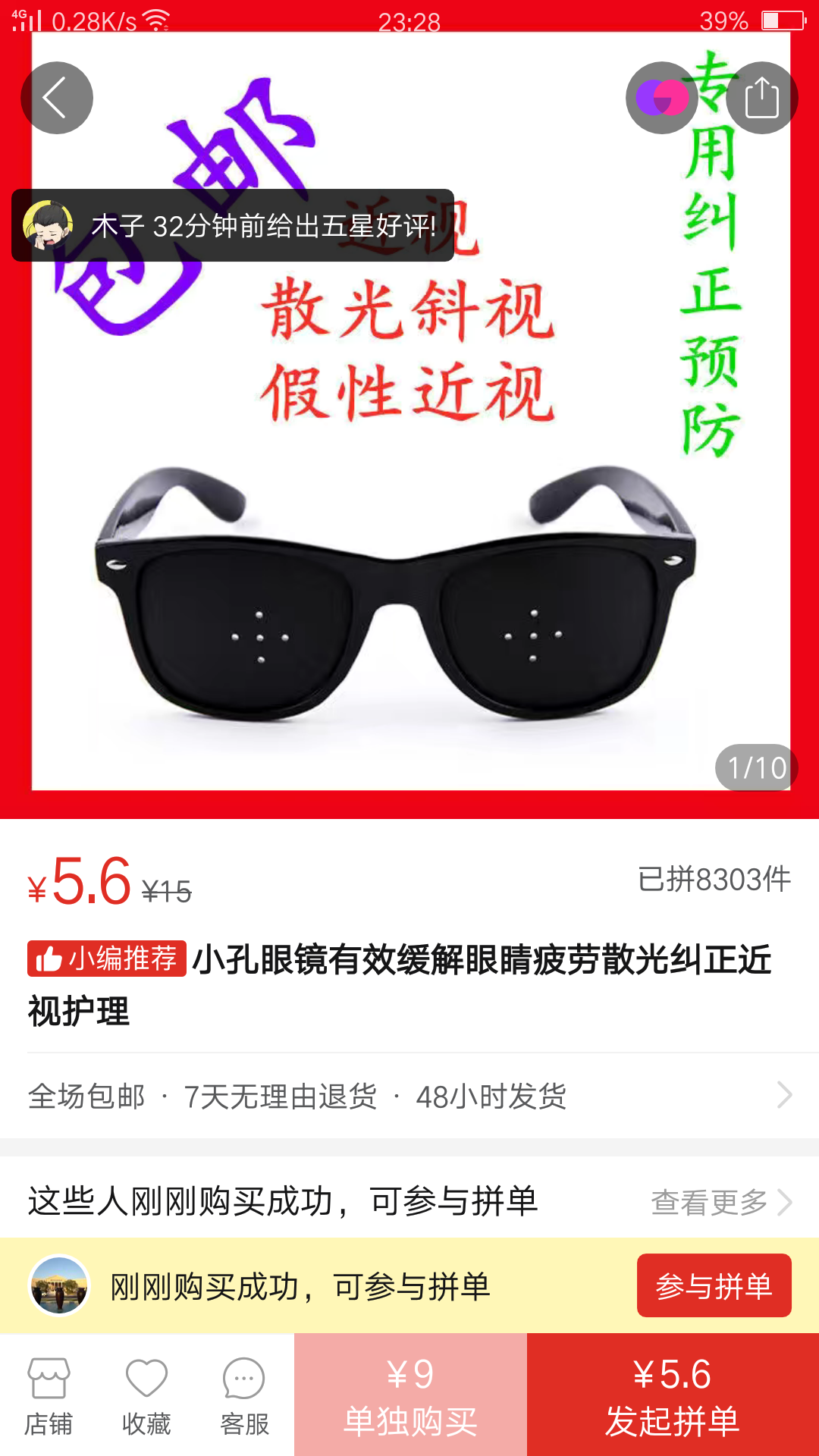Buy alone for ¥9 (单独购买)
Screen dimensions: 819x1456
click(410, 1395)
